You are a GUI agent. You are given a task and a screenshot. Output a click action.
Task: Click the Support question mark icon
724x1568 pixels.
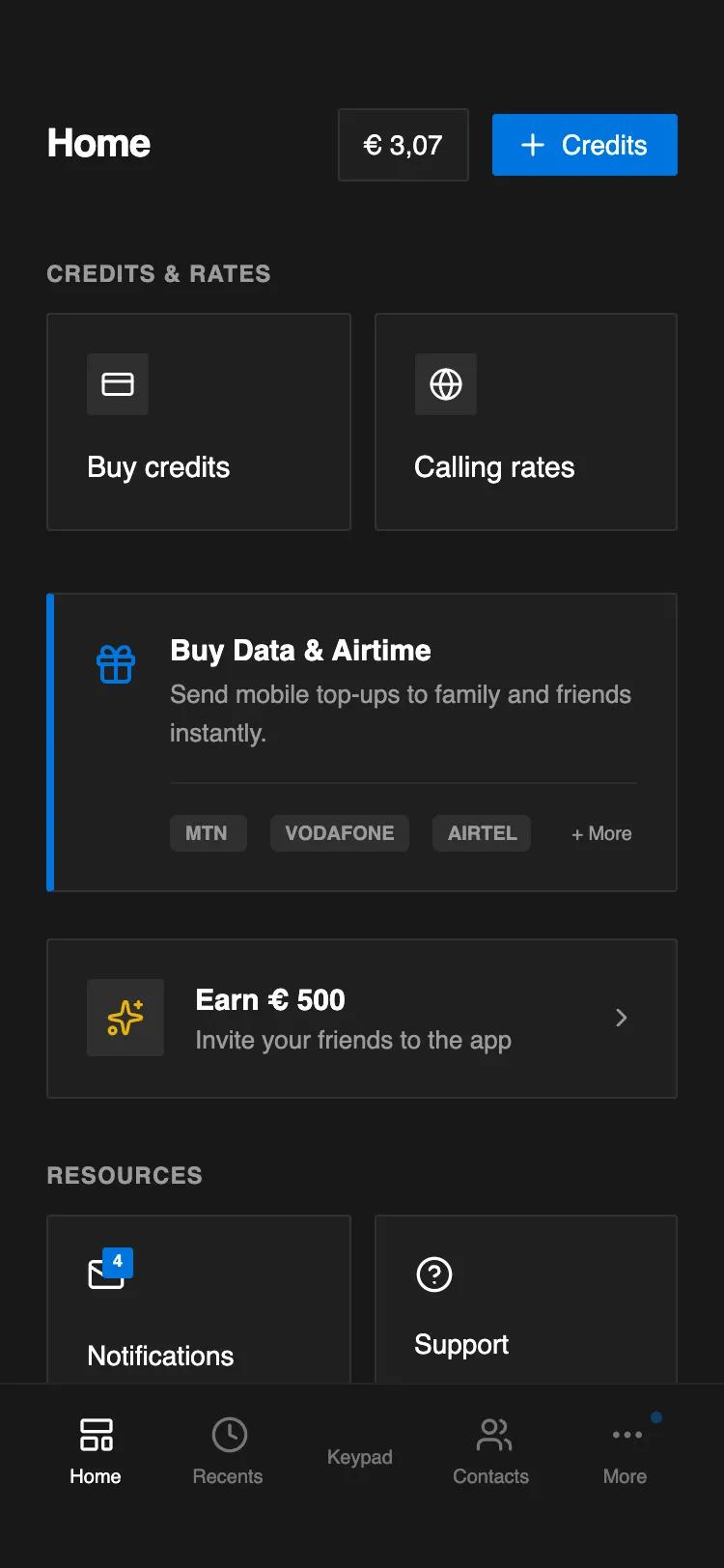point(434,1274)
